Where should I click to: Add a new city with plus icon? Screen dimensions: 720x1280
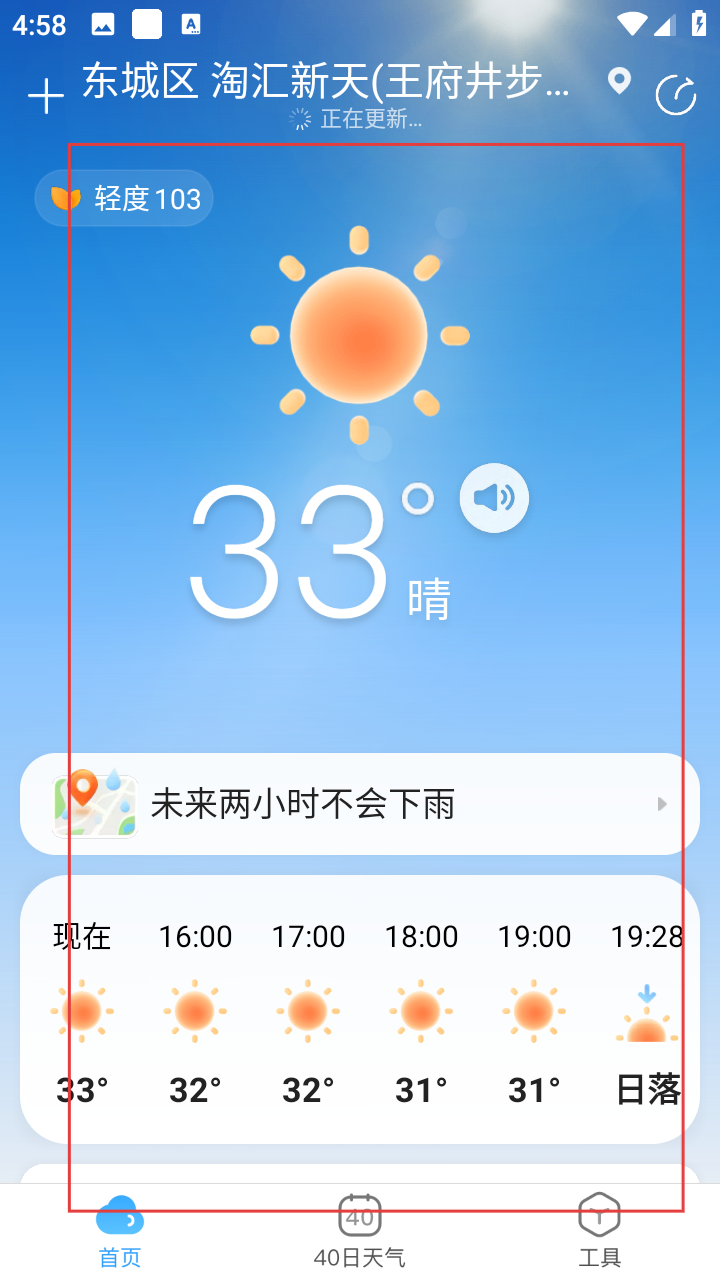click(x=46, y=97)
